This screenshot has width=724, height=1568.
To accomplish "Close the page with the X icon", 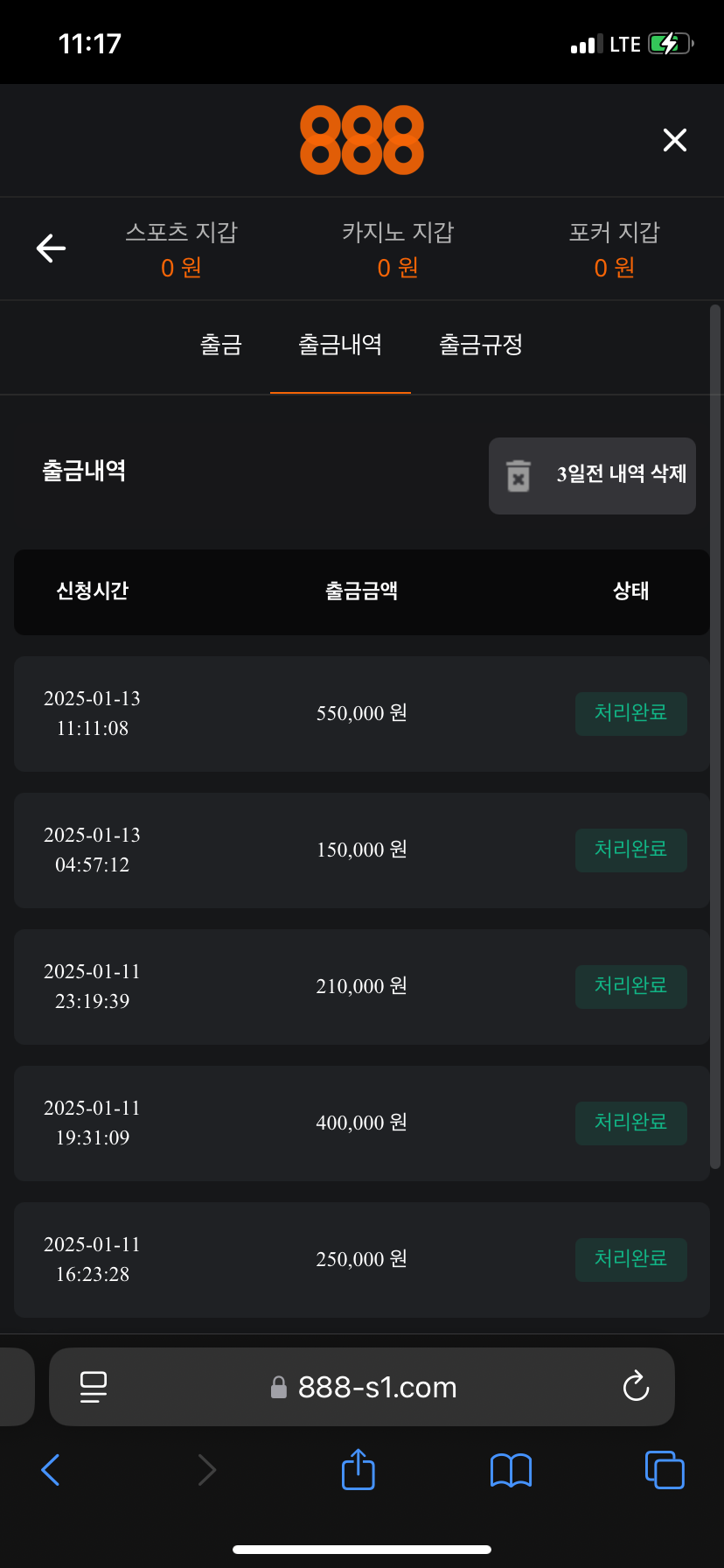I will (x=674, y=140).
